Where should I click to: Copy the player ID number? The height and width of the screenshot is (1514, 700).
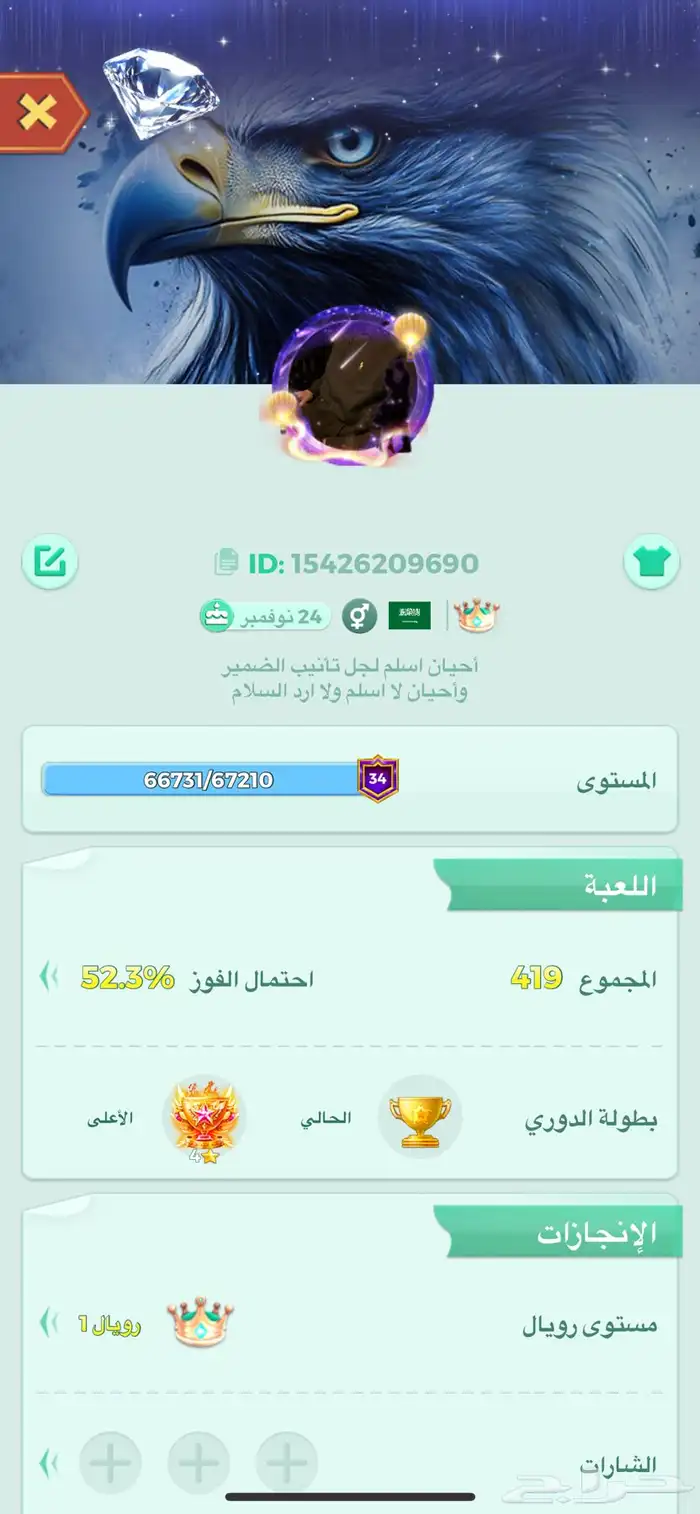(227, 563)
